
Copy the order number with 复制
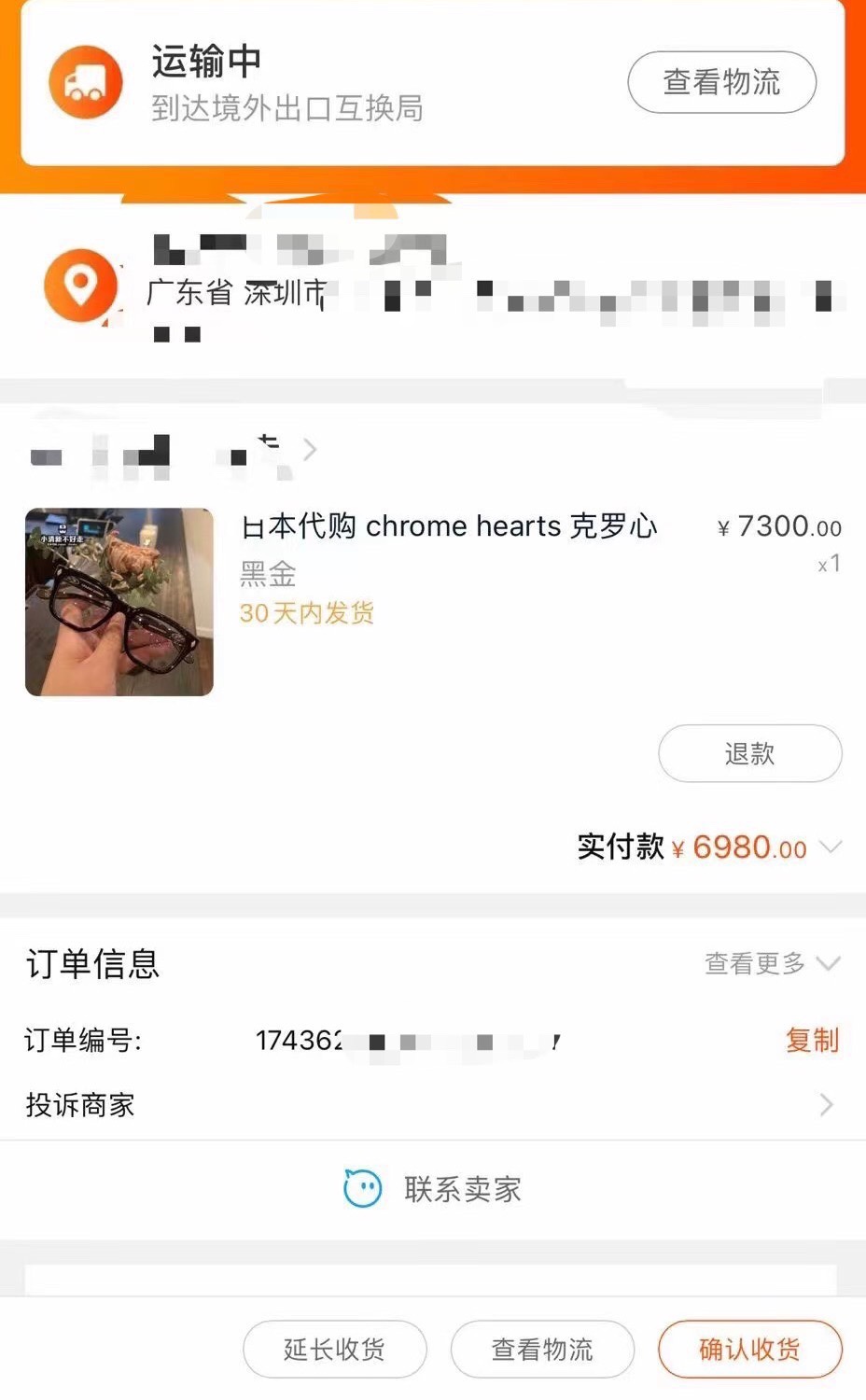tap(812, 1041)
